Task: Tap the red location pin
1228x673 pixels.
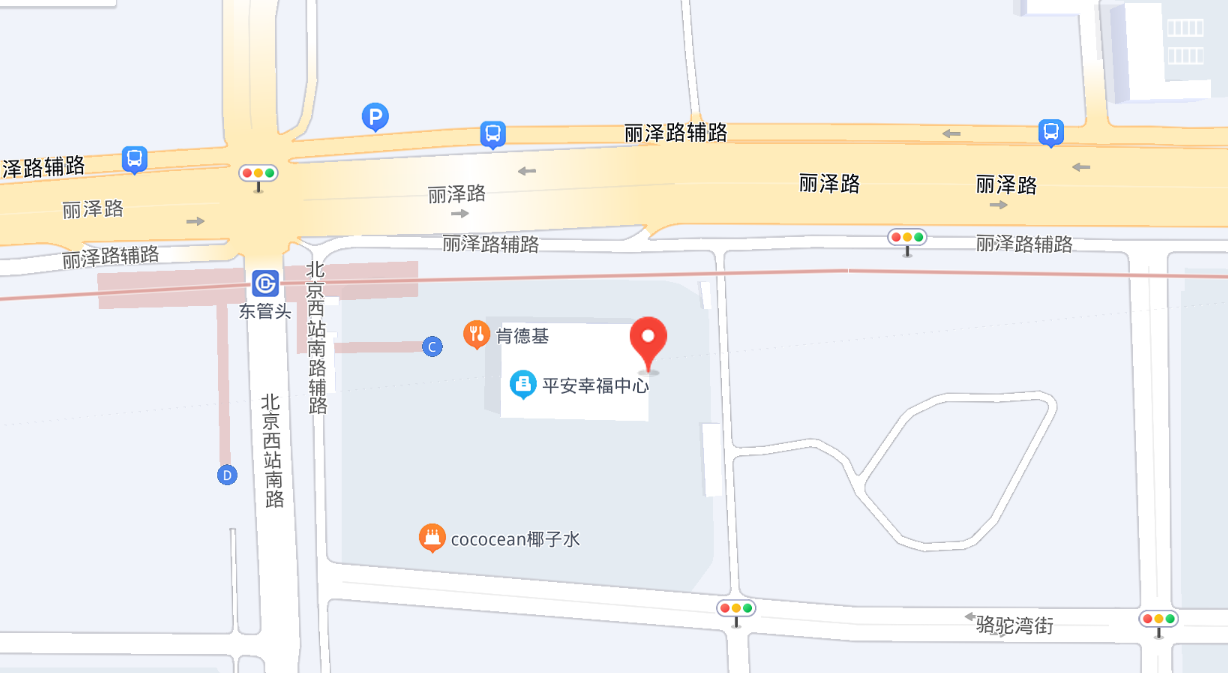Action: [648, 341]
